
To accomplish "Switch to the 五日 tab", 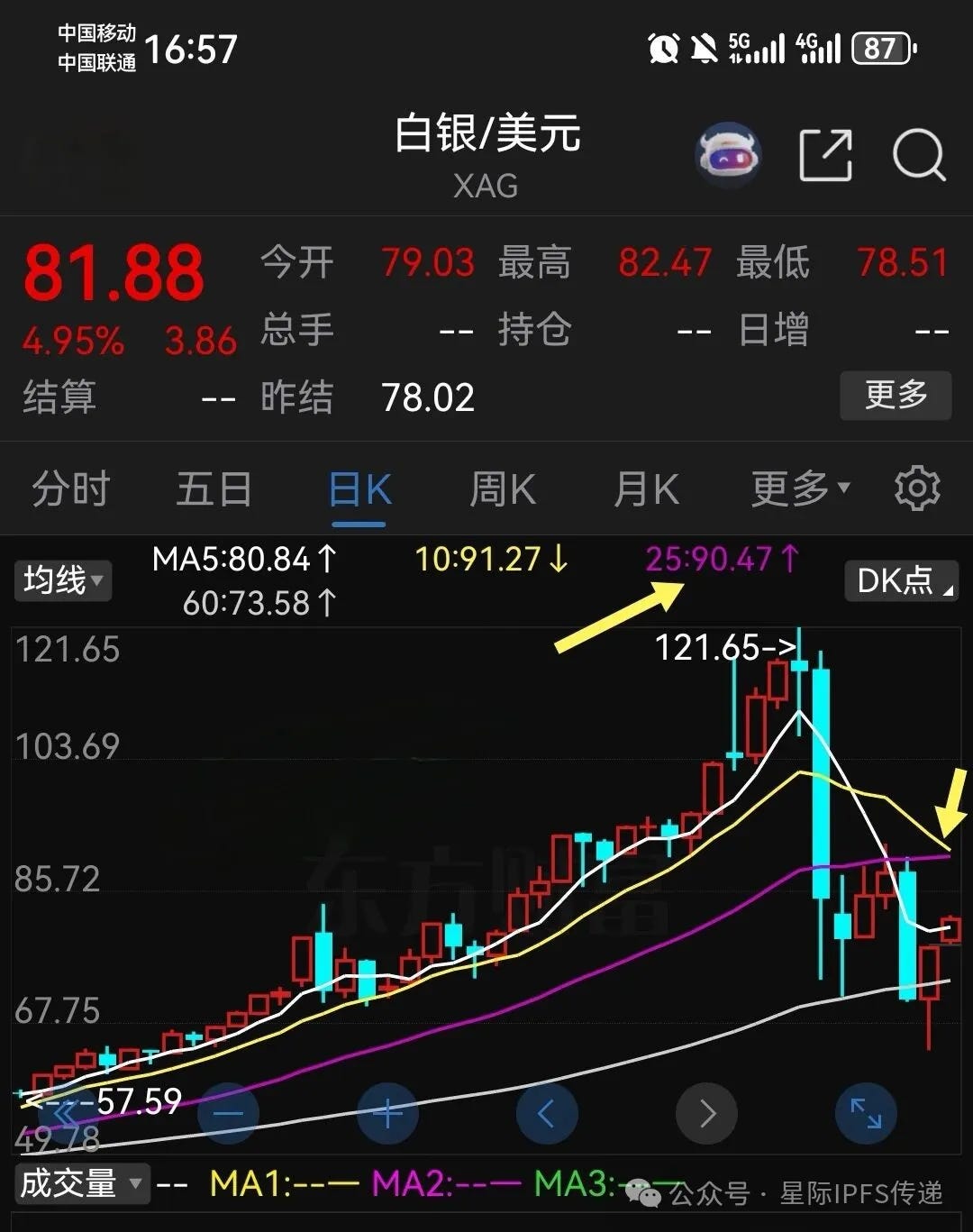I will [x=214, y=489].
